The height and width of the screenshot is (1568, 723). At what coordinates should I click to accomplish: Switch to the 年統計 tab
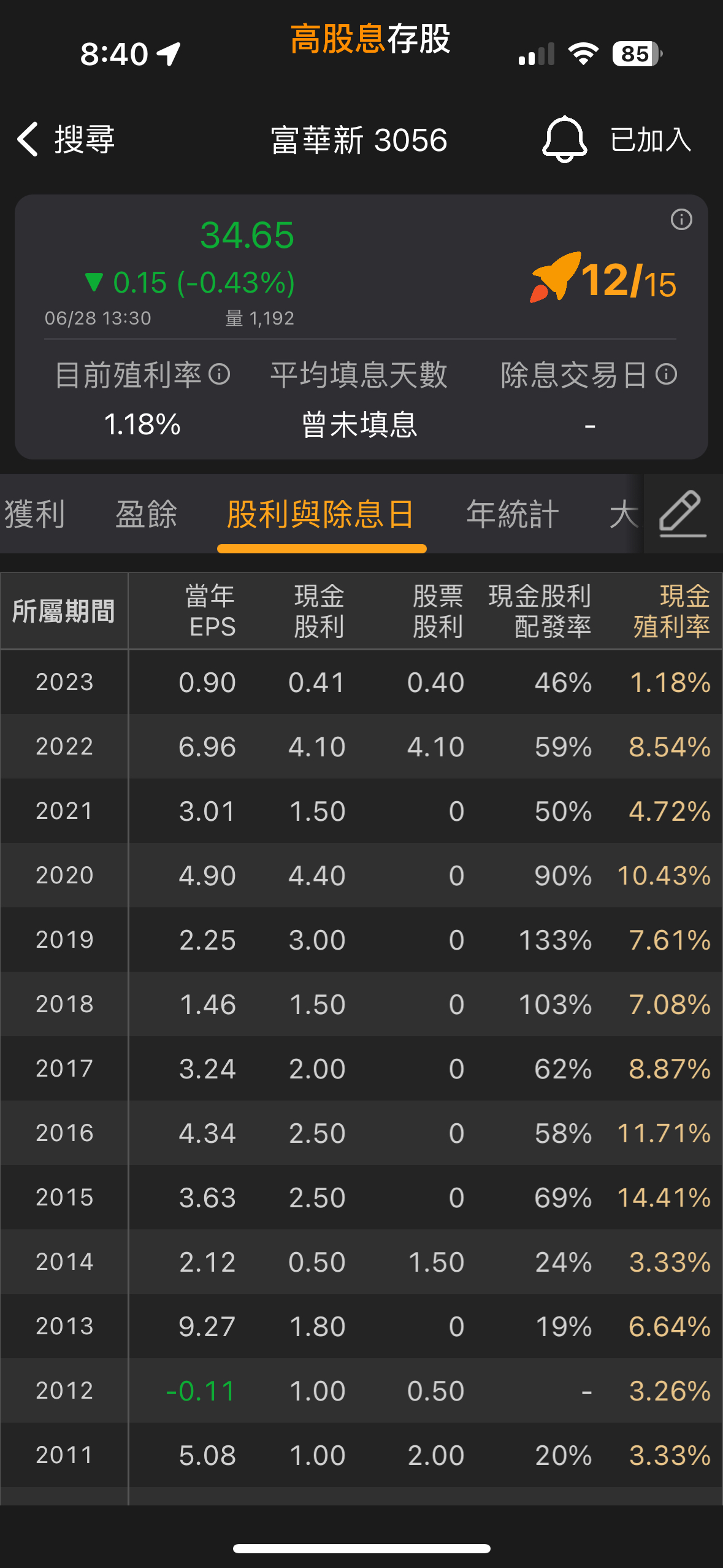point(513,514)
